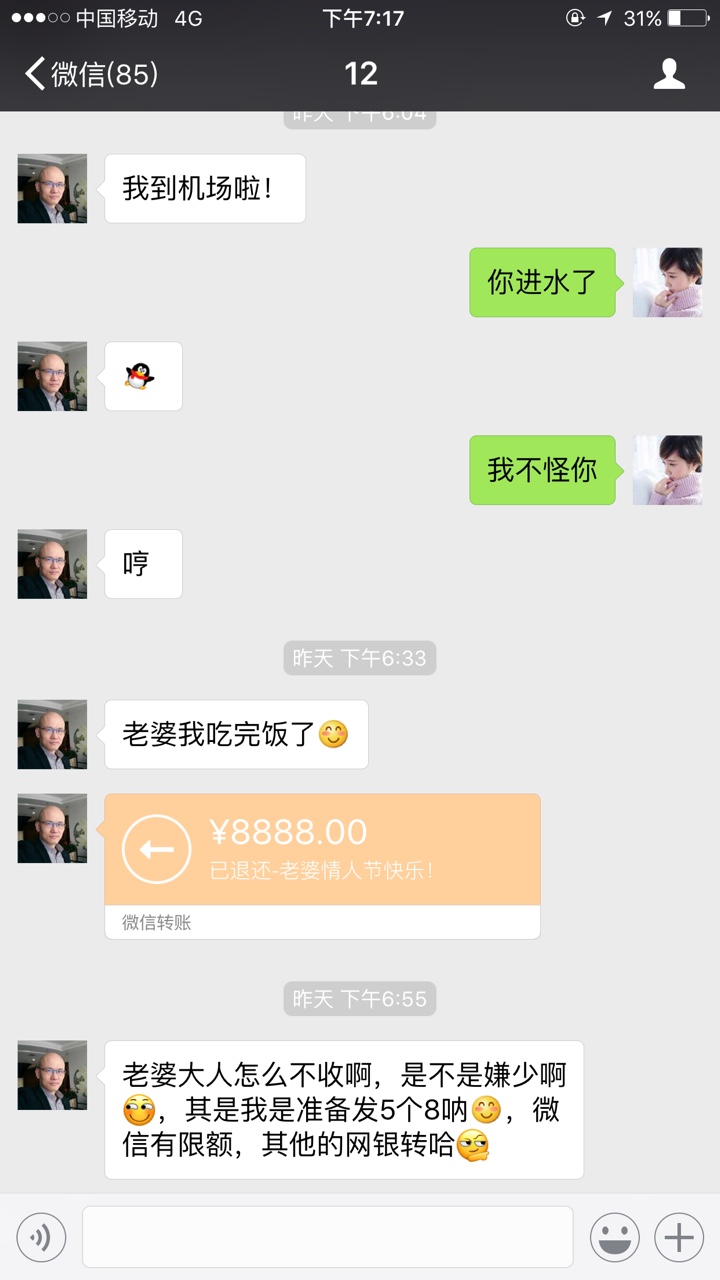Image resolution: width=720 pixels, height=1280 pixels.
Task: Open the plus attachments menu
Action: click(679, 1237)
